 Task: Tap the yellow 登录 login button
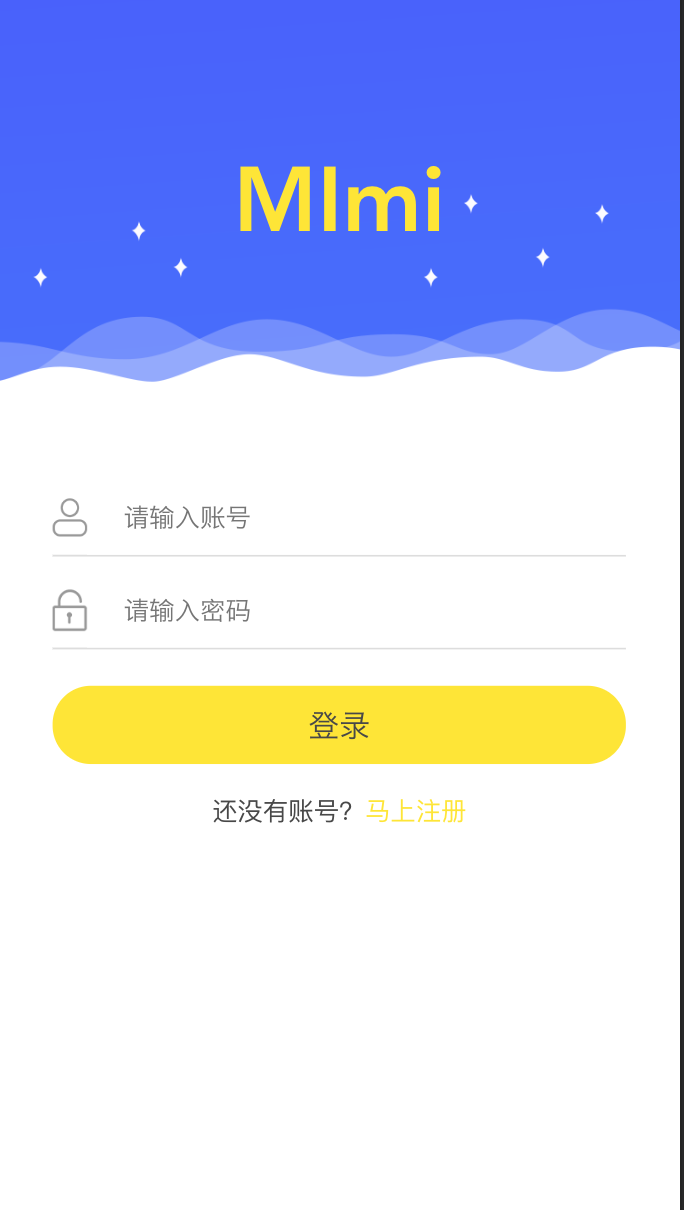click(x=339, y=725)
